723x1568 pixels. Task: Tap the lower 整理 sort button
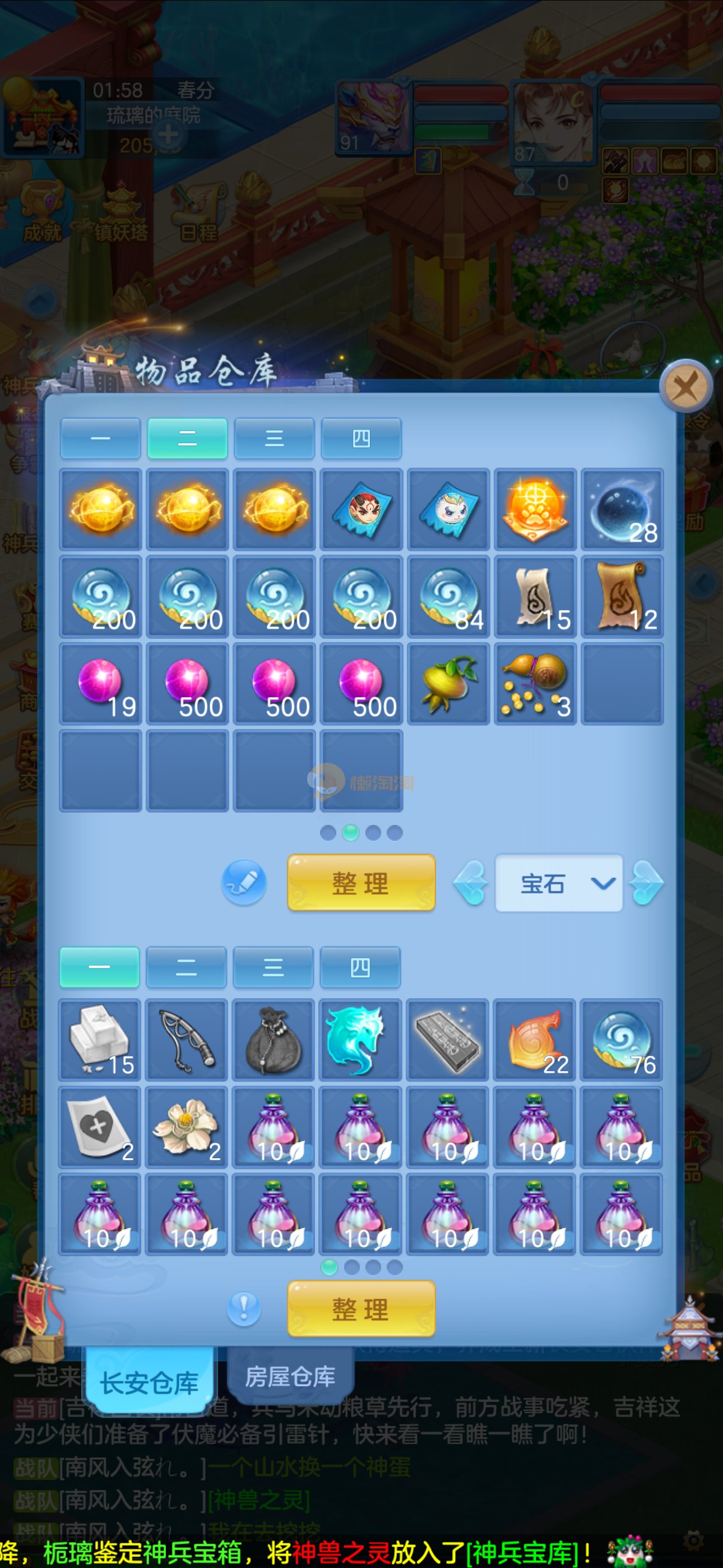pyautogui.click(x=361, y=1309)
